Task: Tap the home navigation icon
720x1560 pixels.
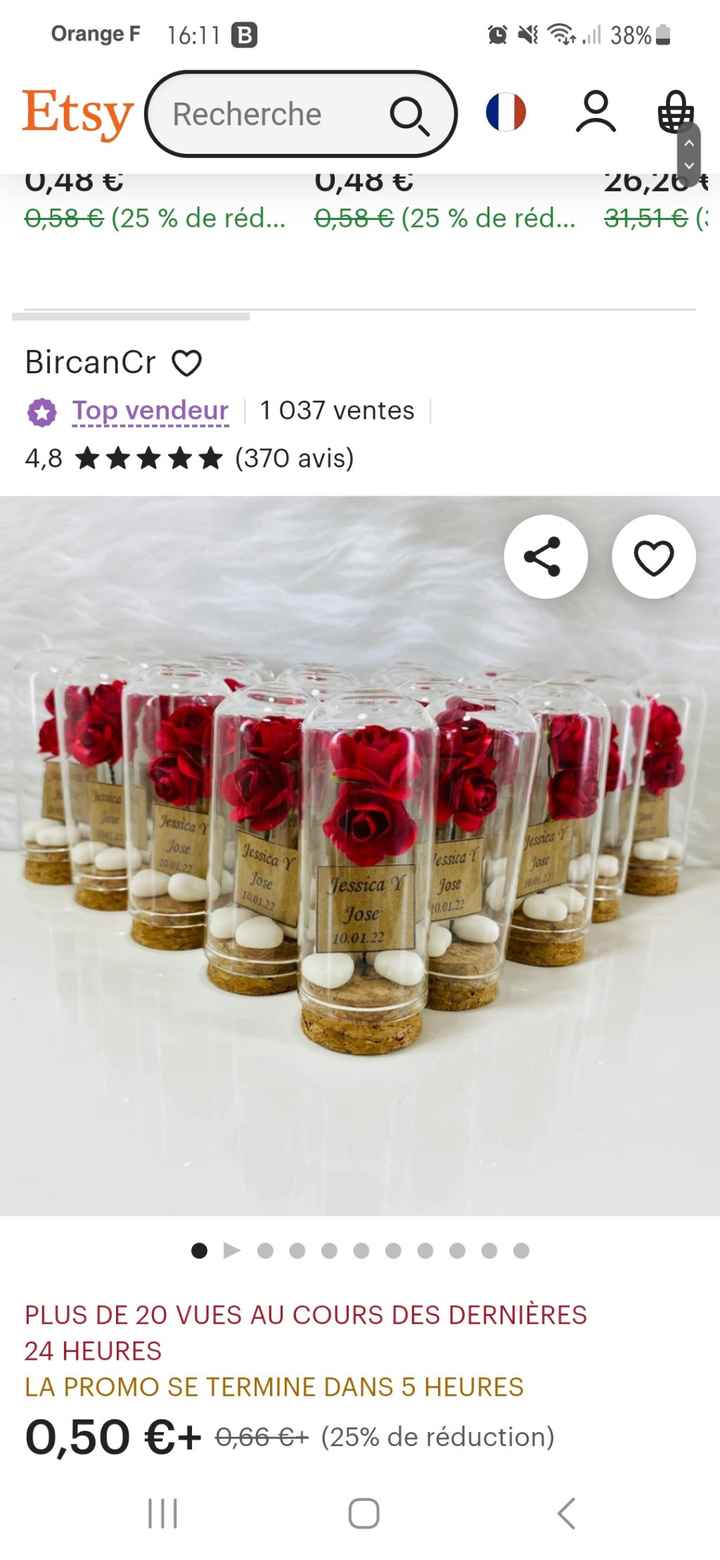Action: (x=362, y=1515)
